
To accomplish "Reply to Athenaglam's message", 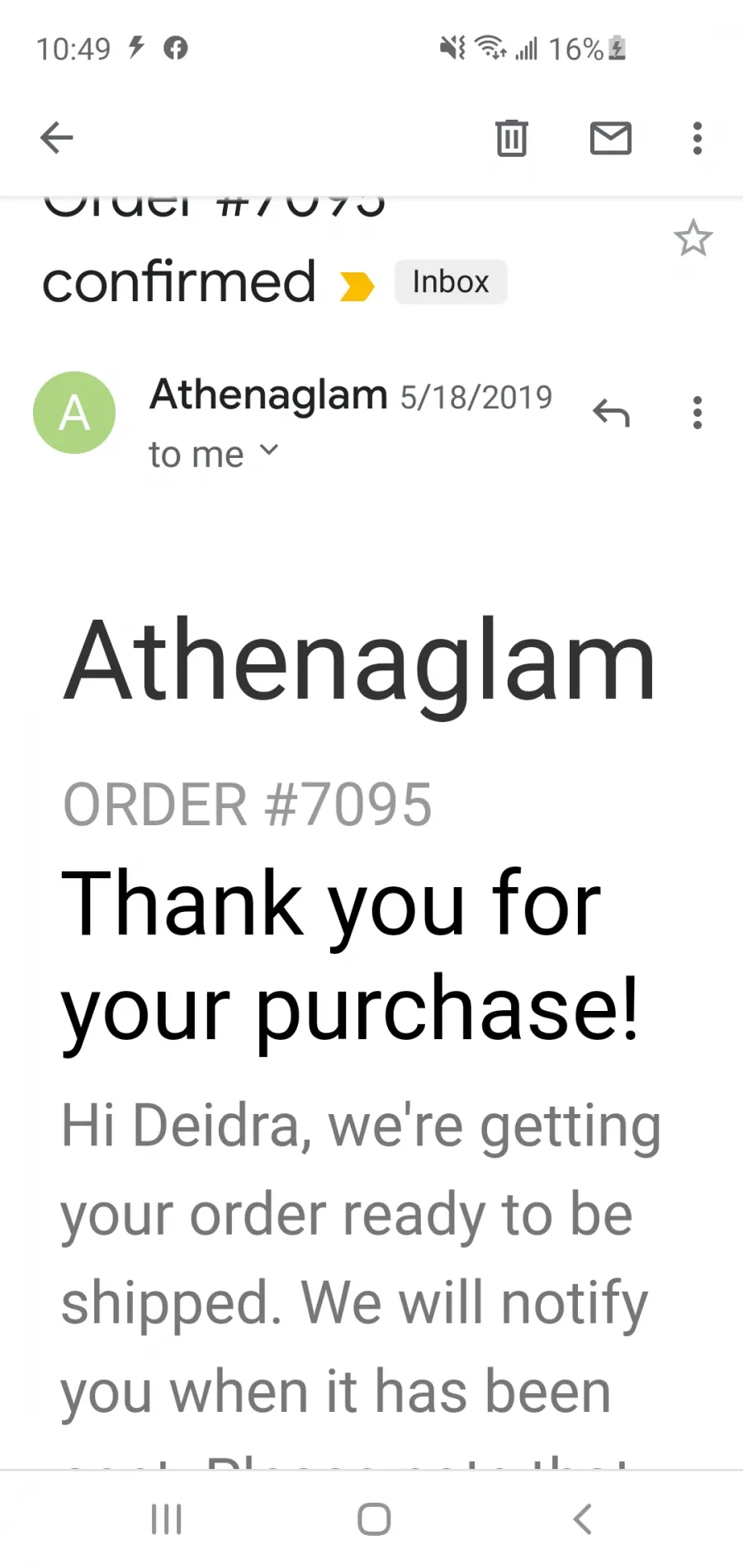I will (611, 413).
